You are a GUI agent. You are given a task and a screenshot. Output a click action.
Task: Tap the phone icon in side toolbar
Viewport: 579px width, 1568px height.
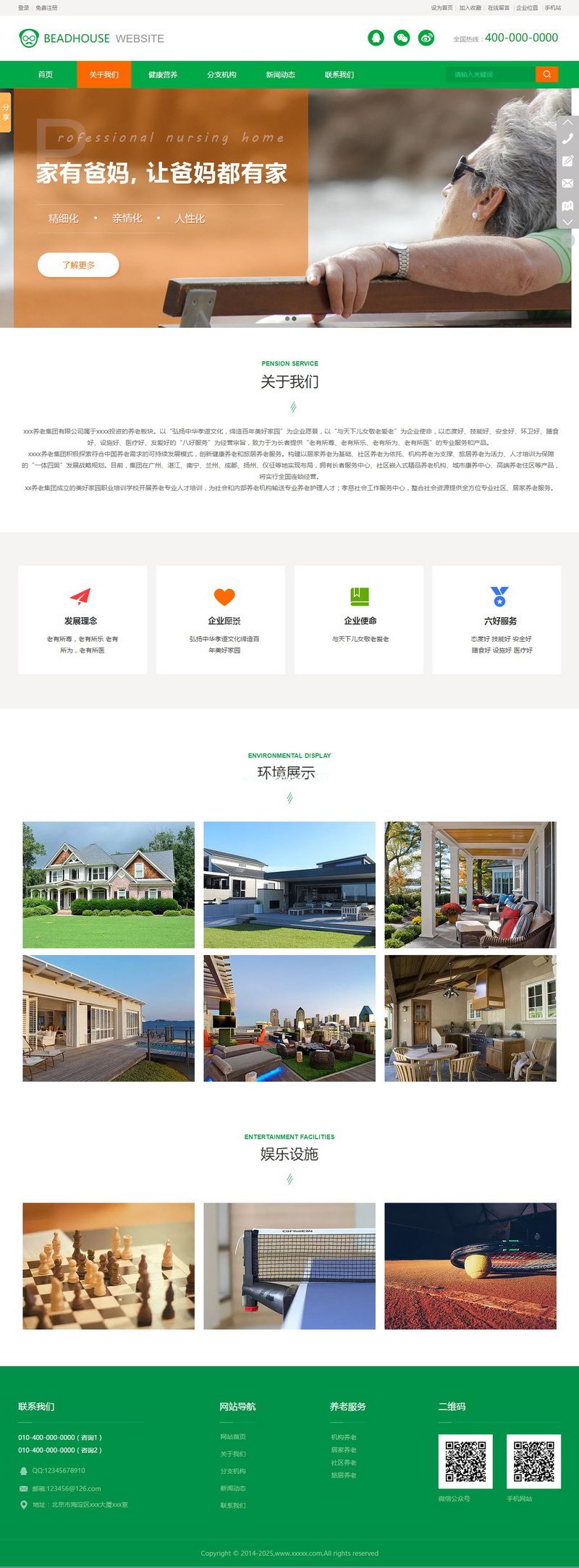[x=568, y=139]
